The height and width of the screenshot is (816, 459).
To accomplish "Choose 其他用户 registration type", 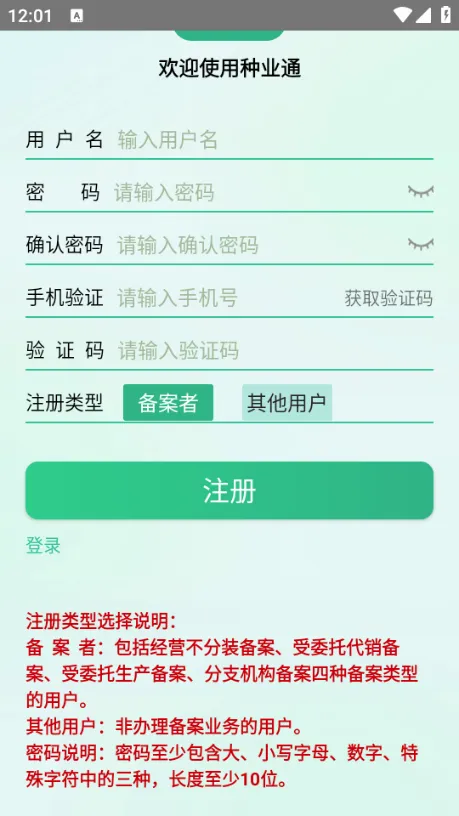I will 287,402.
